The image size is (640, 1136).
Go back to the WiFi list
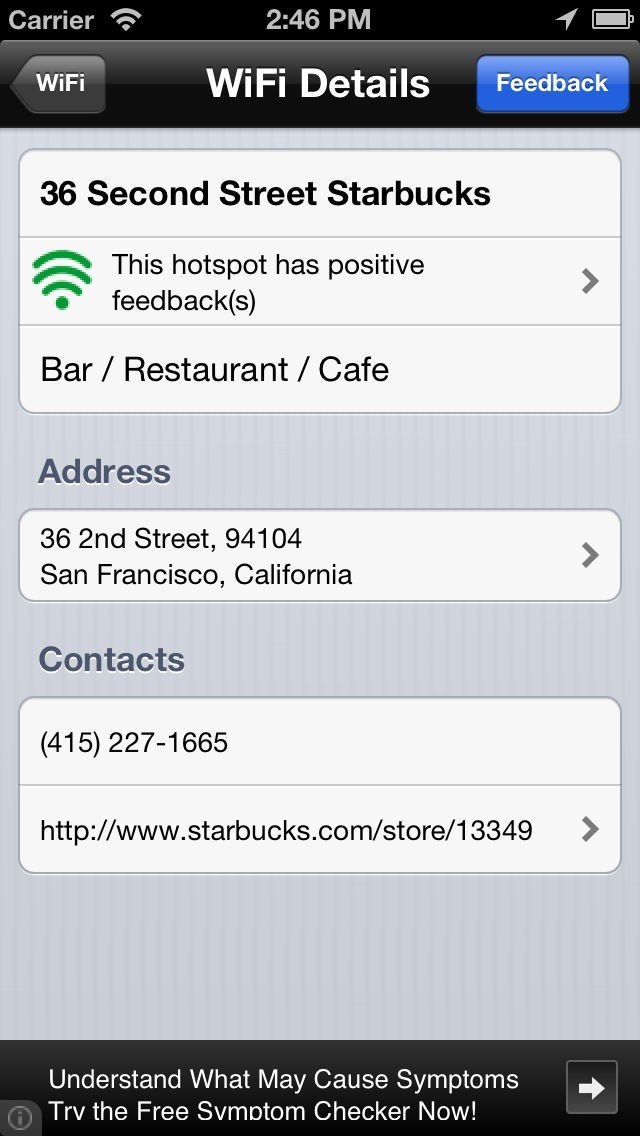click(x=59, y=83)
